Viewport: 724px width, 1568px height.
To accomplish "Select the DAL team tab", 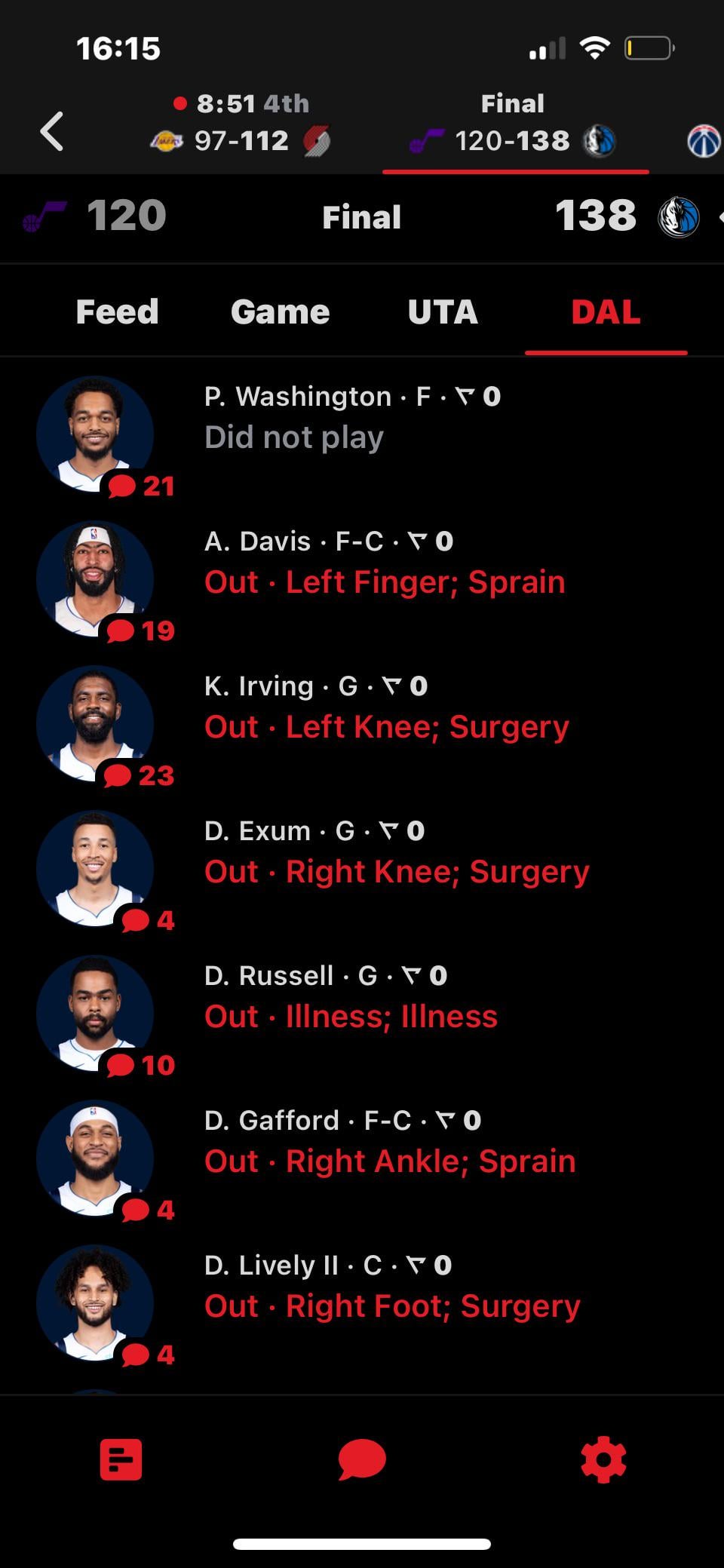I will pyautogui.click(x=606, y=311).
